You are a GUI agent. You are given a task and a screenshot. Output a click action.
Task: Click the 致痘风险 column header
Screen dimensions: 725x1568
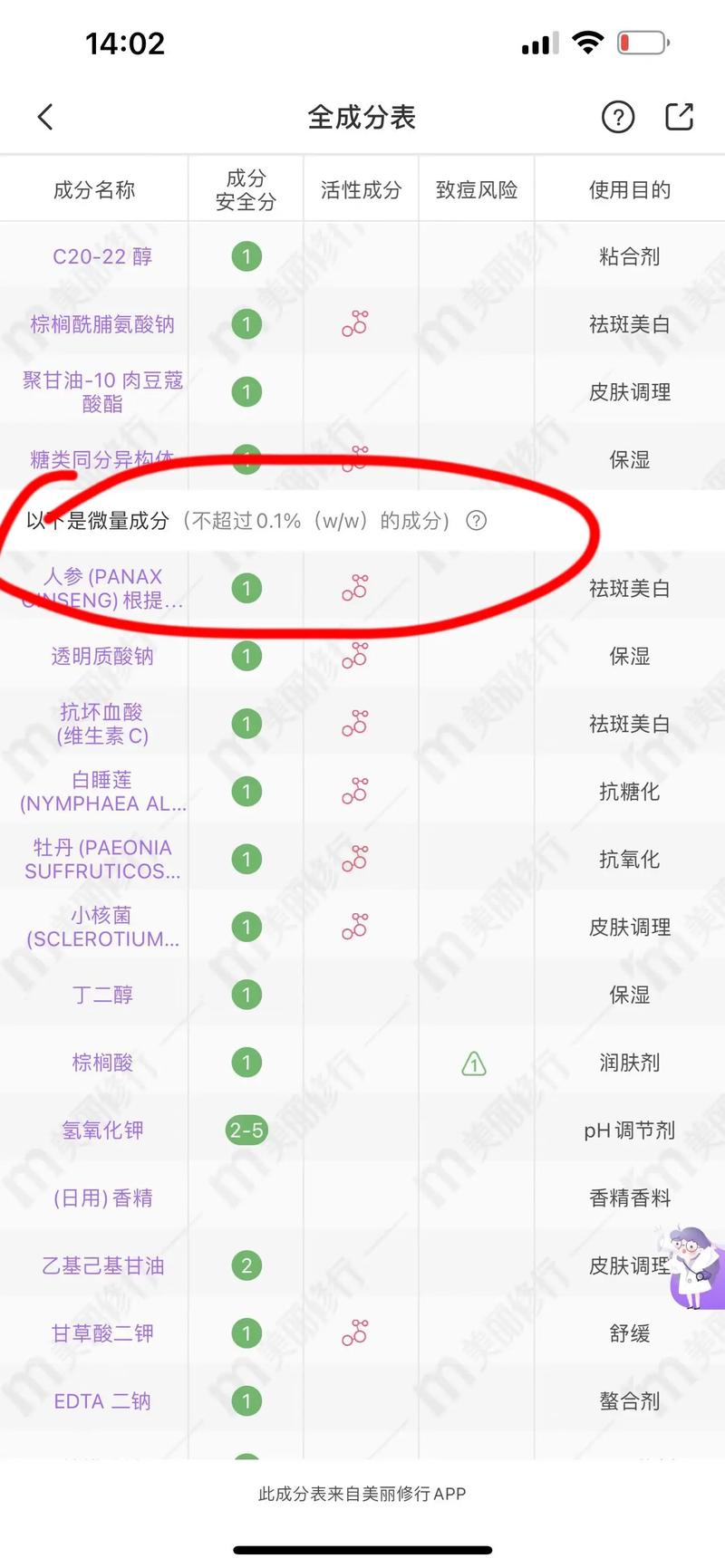coord(476,188)
